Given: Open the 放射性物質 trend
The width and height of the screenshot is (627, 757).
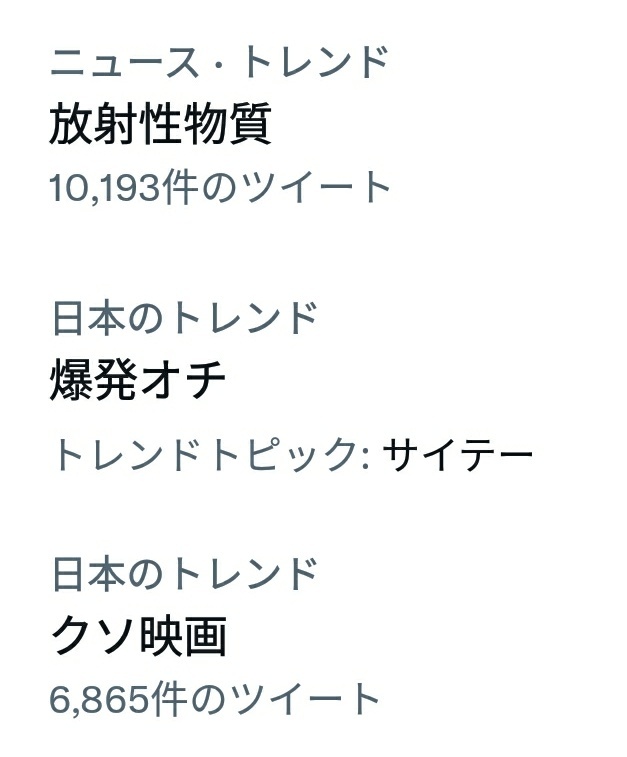Looking at the screenshot, I should 160,125.
